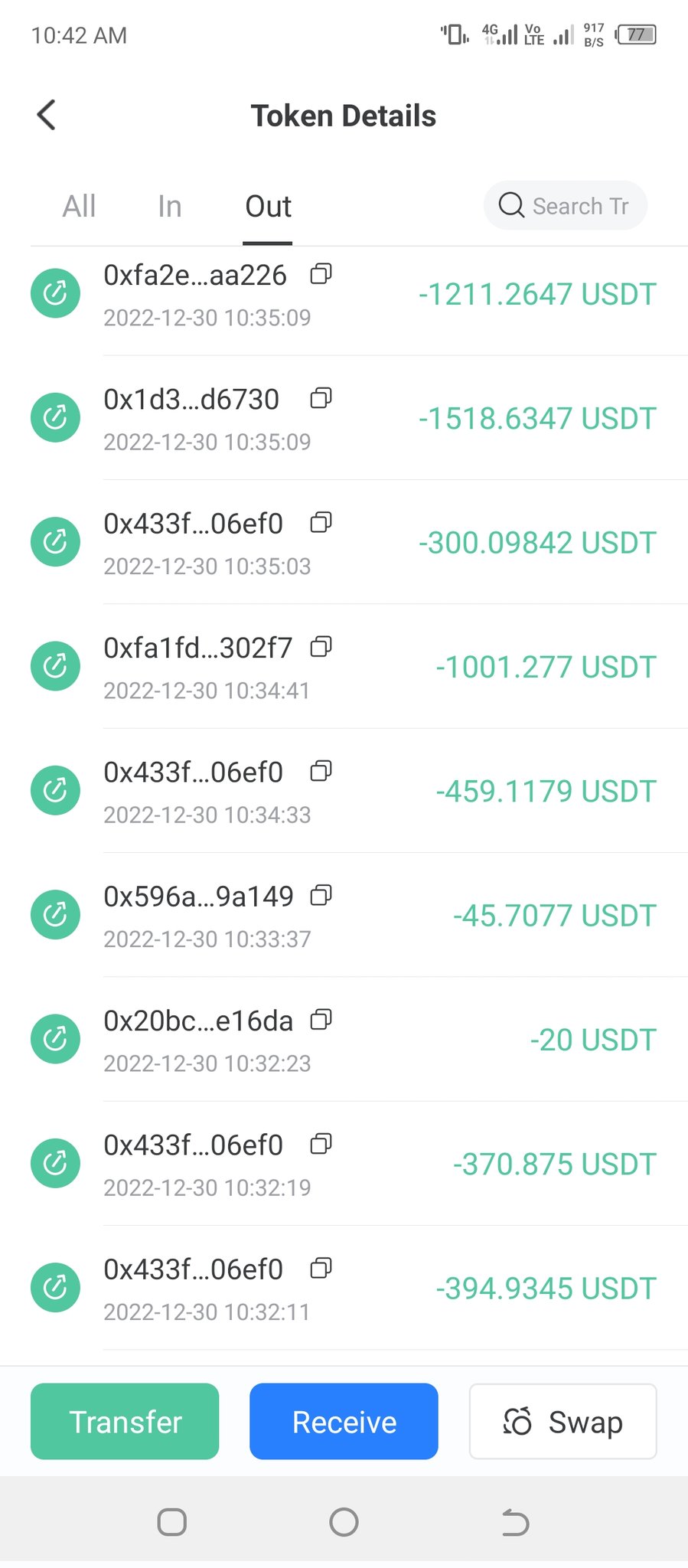Open the -394.9345 USDT transaction
688x1568 pixels.
[359, 1289]
